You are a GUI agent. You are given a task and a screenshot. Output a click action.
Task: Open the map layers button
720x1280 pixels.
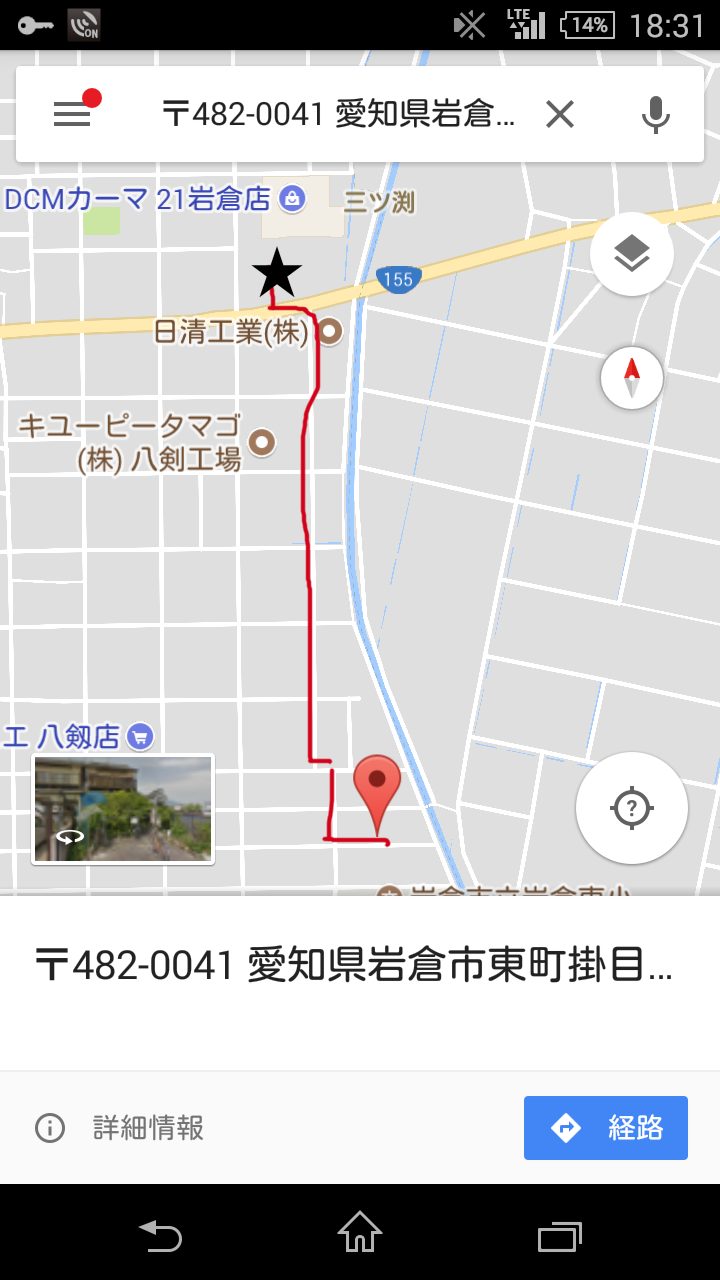point(632,254)
